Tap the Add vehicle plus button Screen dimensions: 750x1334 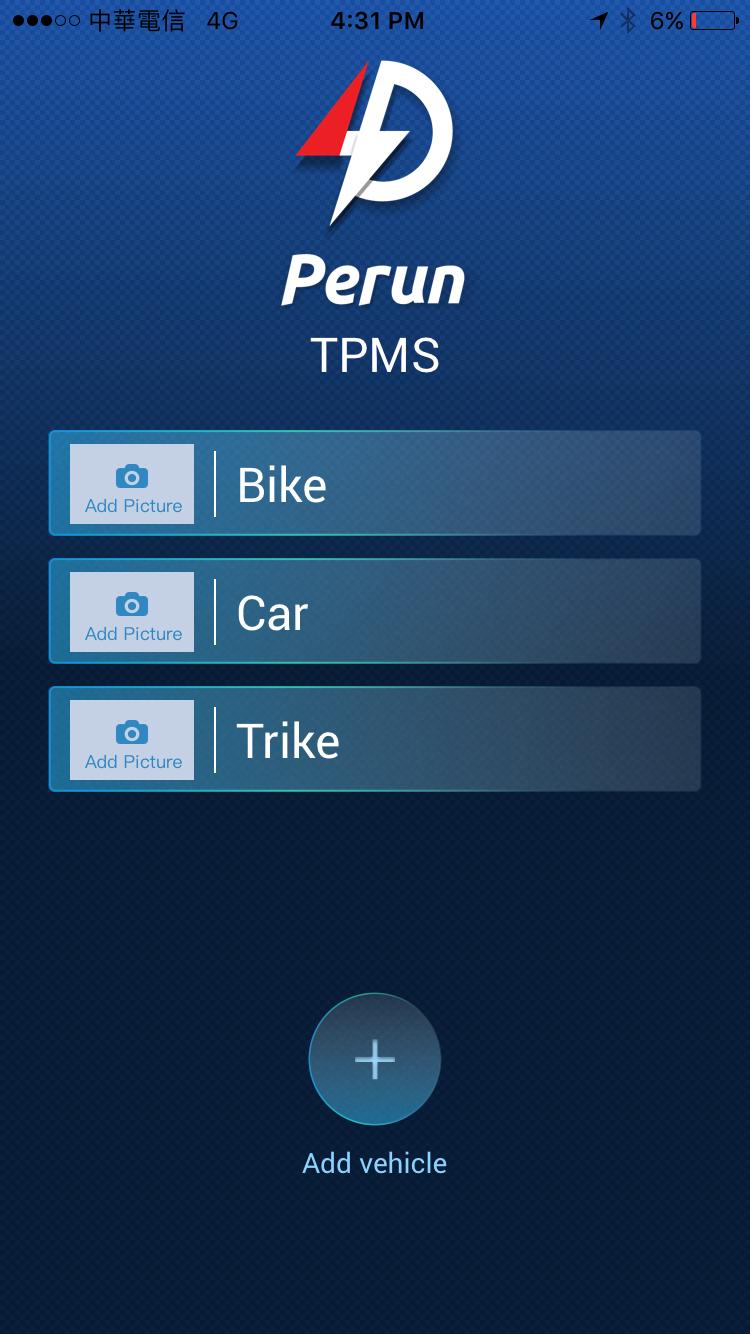[x=375, y=1059]
